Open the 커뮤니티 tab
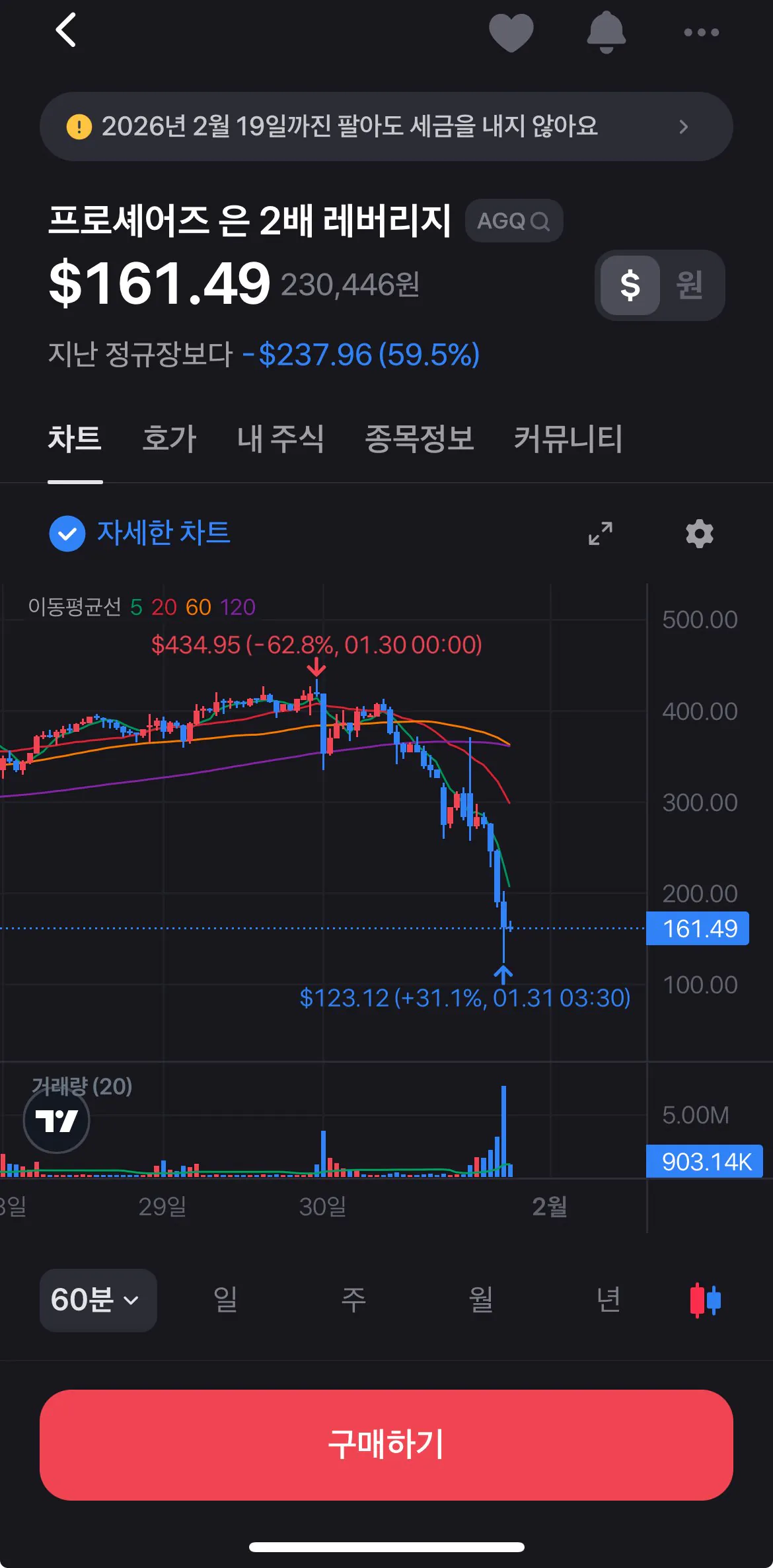The width and height of the screenshot is (773, 1568). click(x=568, y=439)
